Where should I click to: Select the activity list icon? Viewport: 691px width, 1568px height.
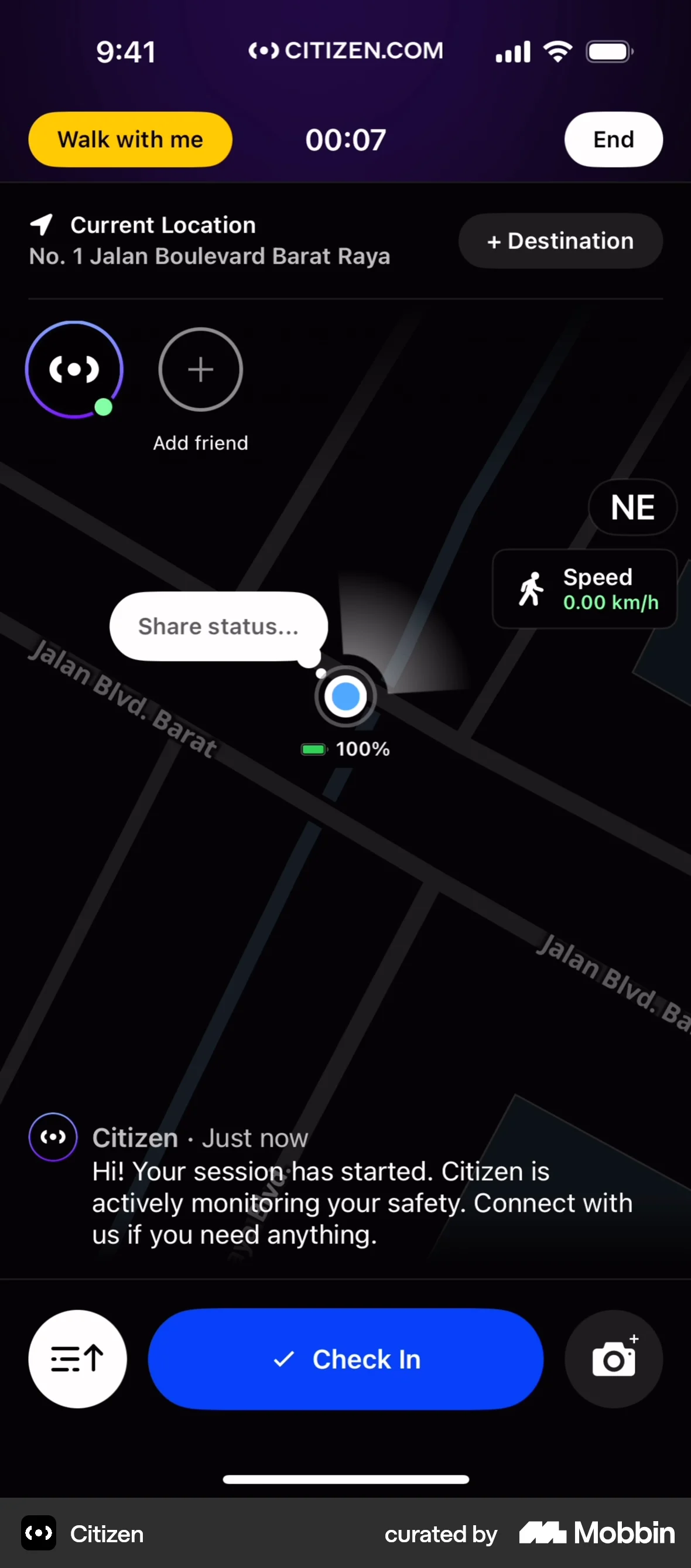point(77,1359)
